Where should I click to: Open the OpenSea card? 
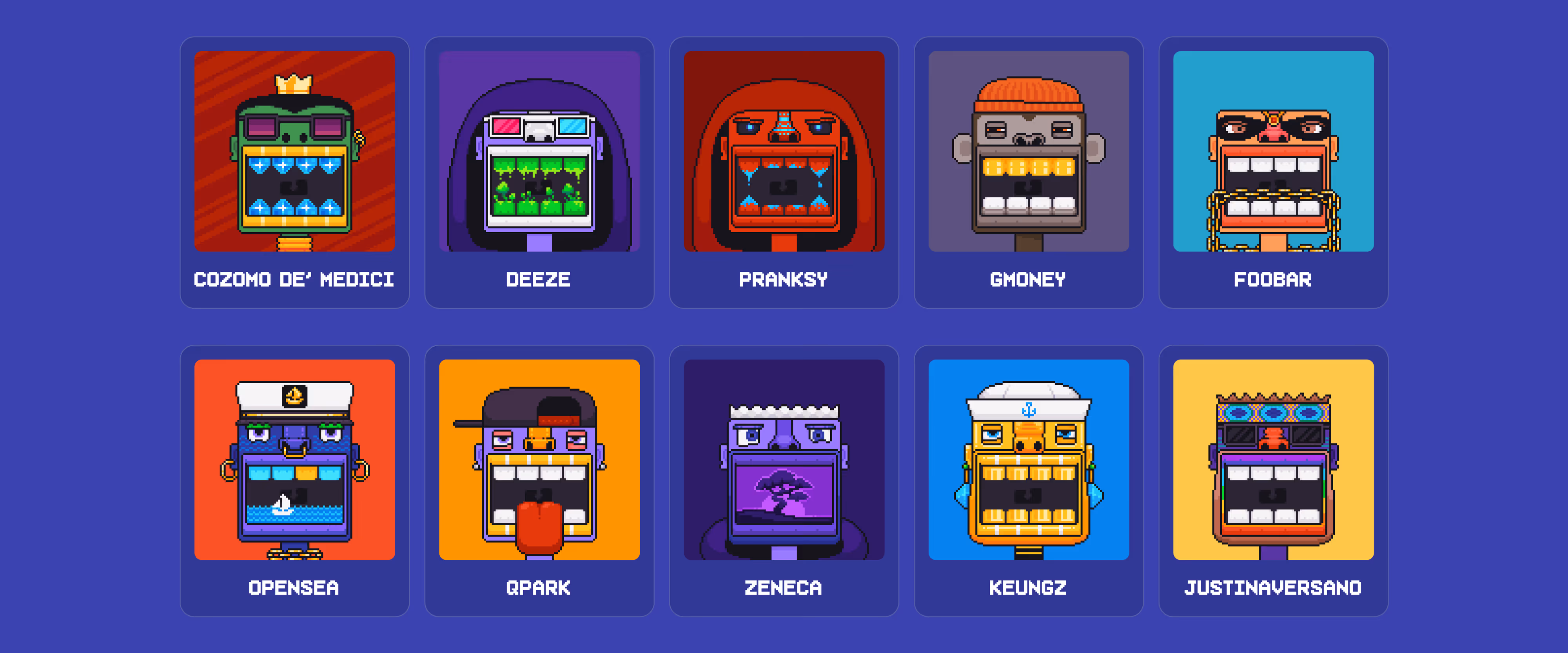(295, 480)
